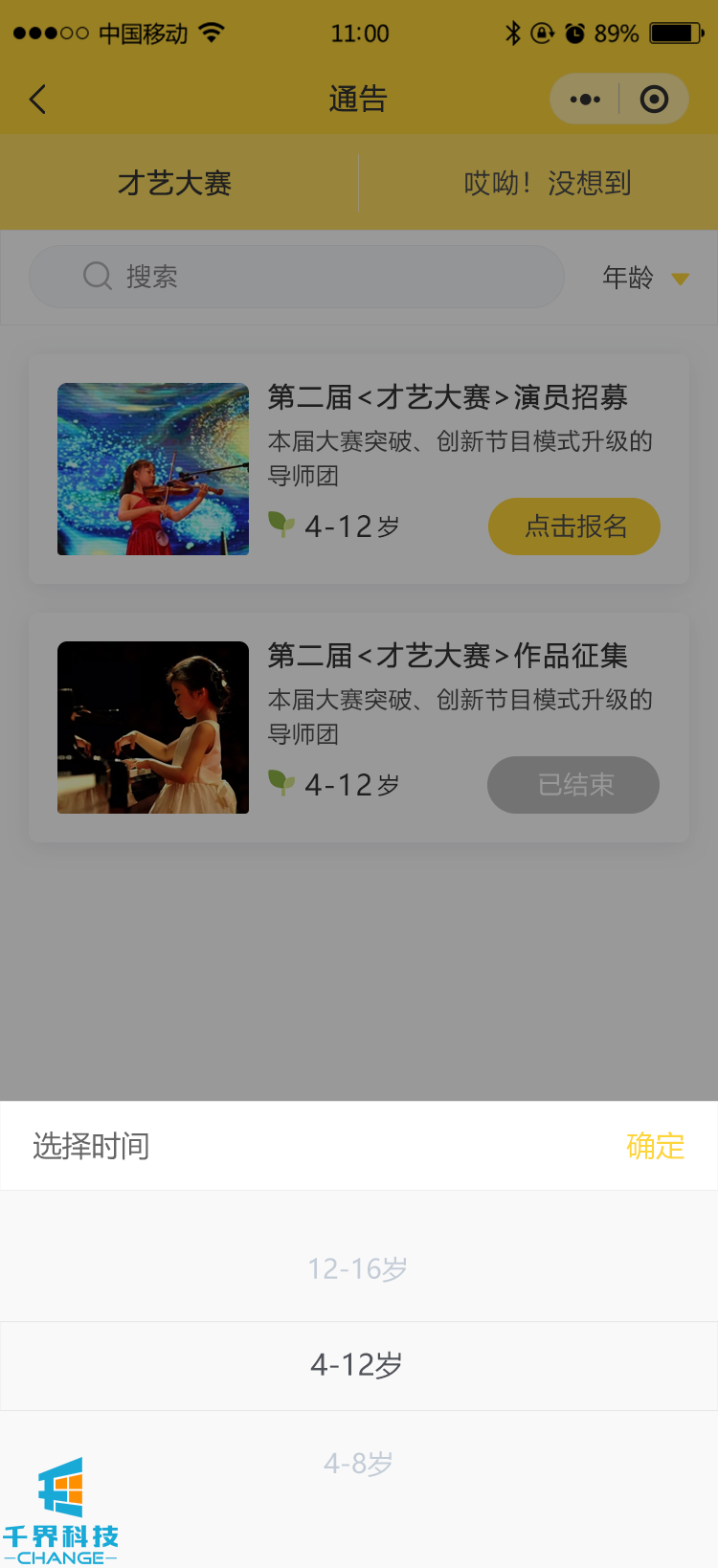Switch to the 才艺大赛 tab
This screenshot has height=1568, width=718.
pos(175,183)
